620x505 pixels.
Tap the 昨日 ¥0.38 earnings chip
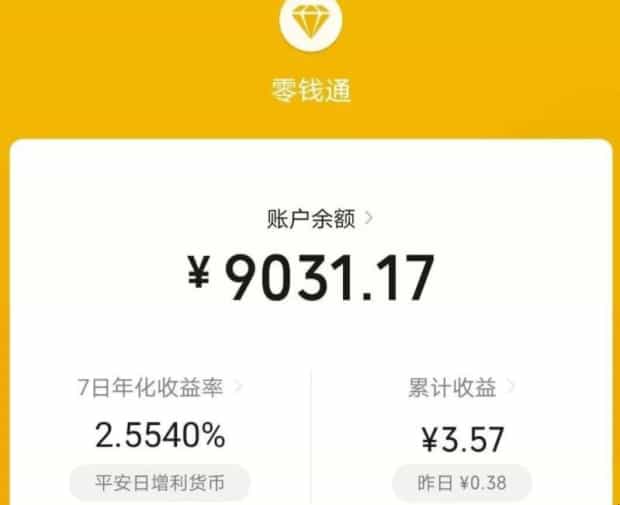point(462,484)
